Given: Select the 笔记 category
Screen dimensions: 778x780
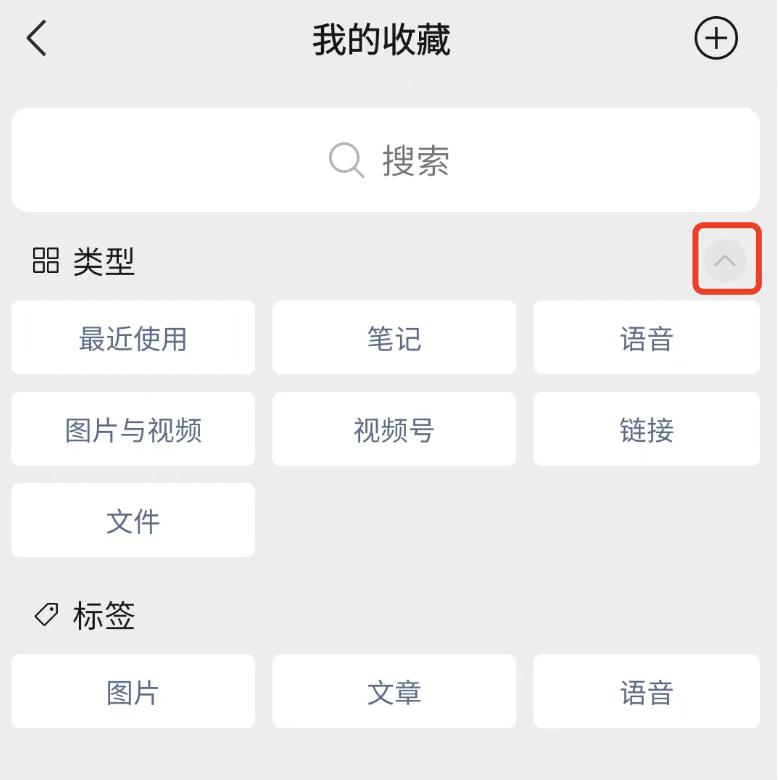Looking at the screenshot, I should click(393, 337).
